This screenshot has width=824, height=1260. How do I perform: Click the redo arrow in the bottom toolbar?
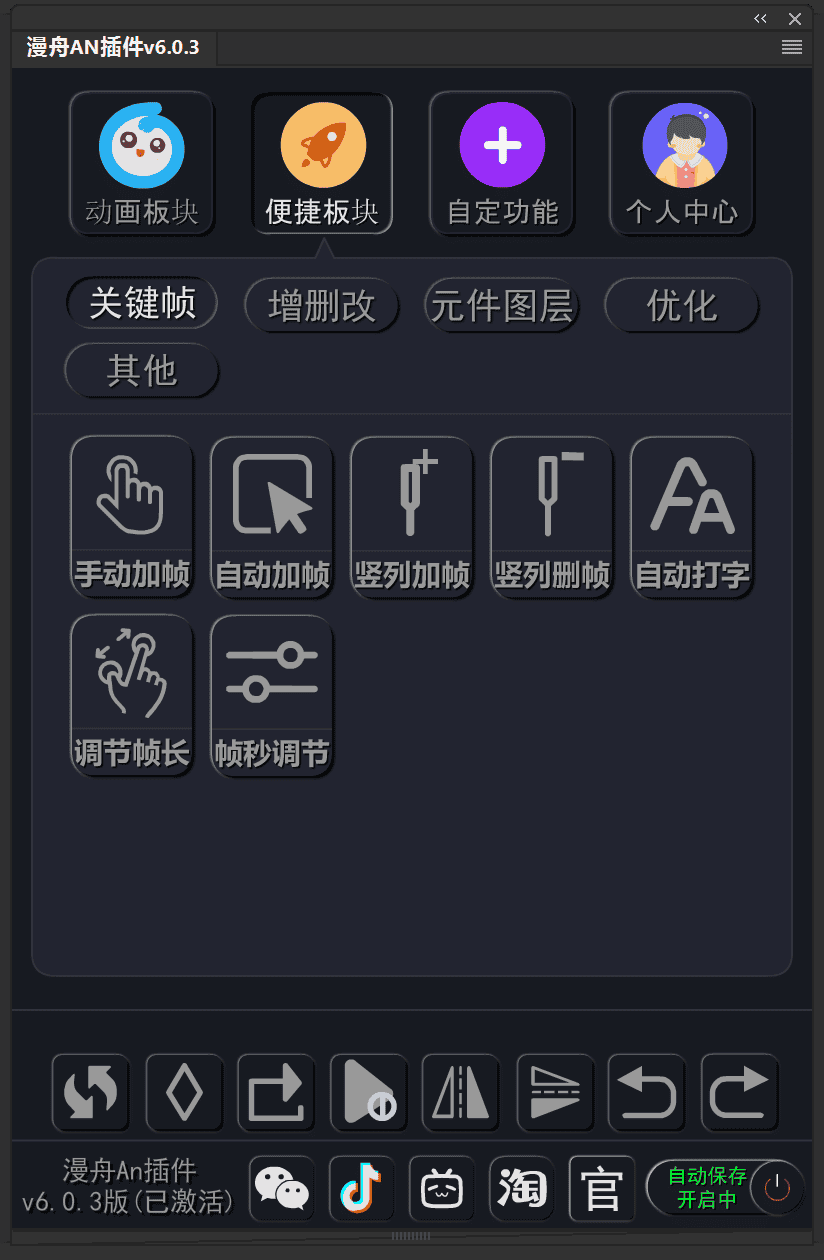(740, 1092)
